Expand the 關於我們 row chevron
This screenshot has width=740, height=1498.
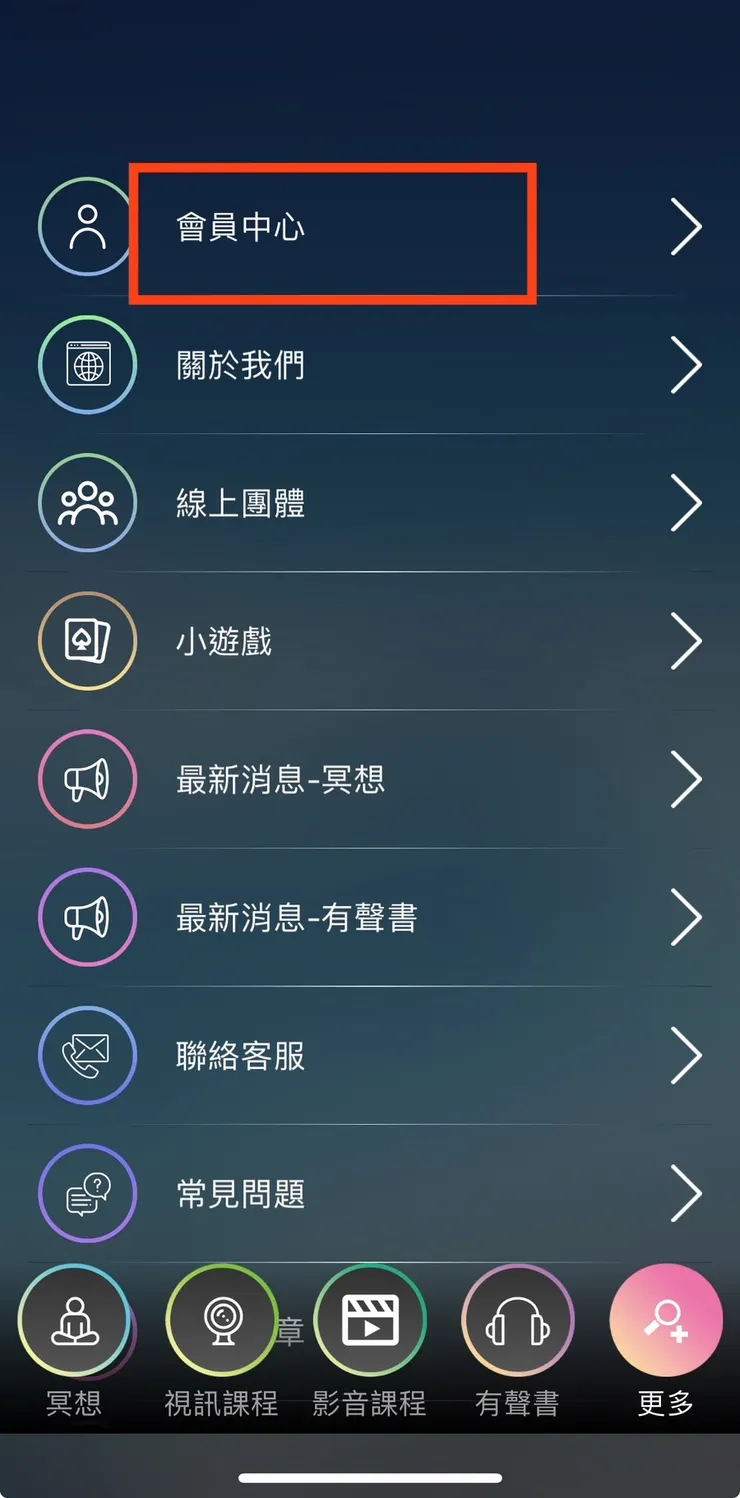coord(688,364)
